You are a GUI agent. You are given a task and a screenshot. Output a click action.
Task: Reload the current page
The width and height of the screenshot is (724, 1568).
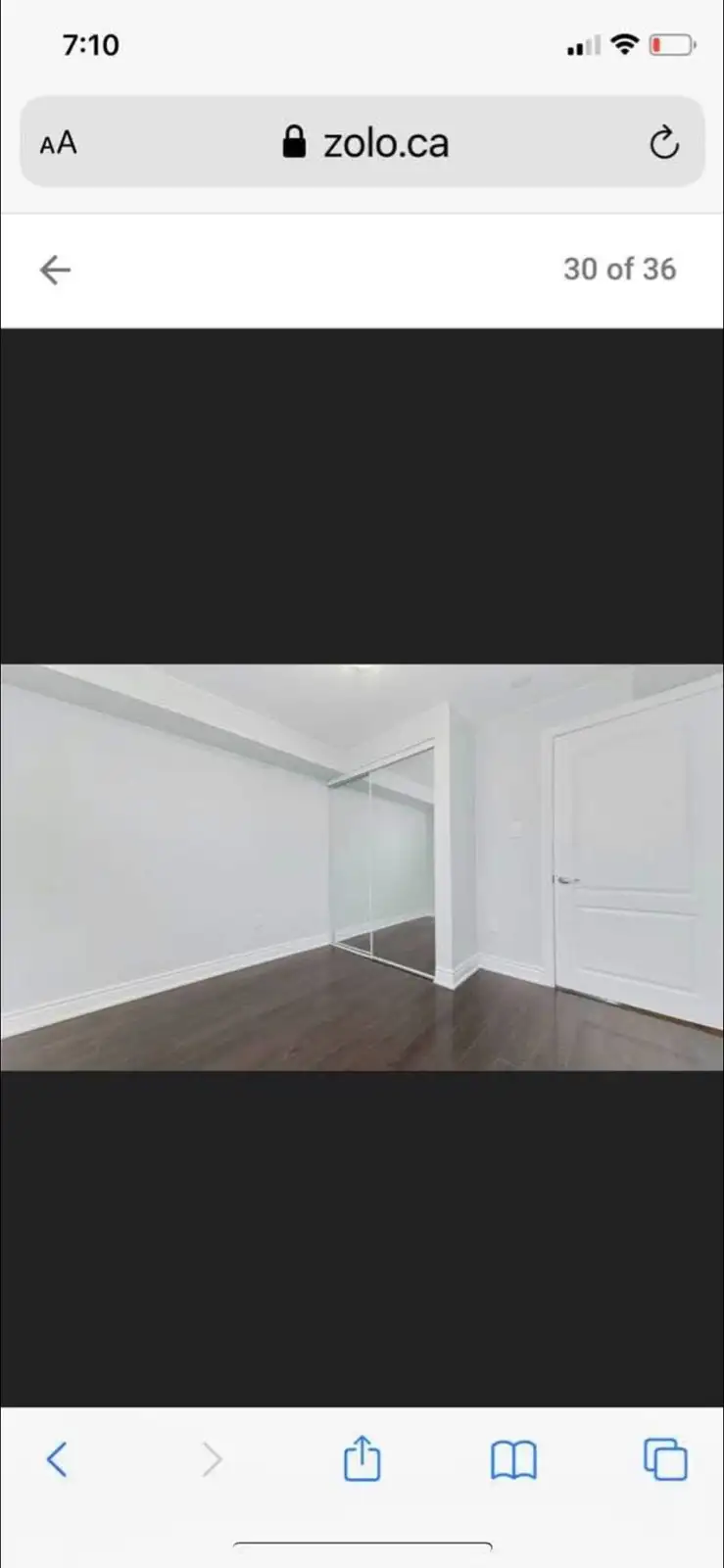click(664, 143)
